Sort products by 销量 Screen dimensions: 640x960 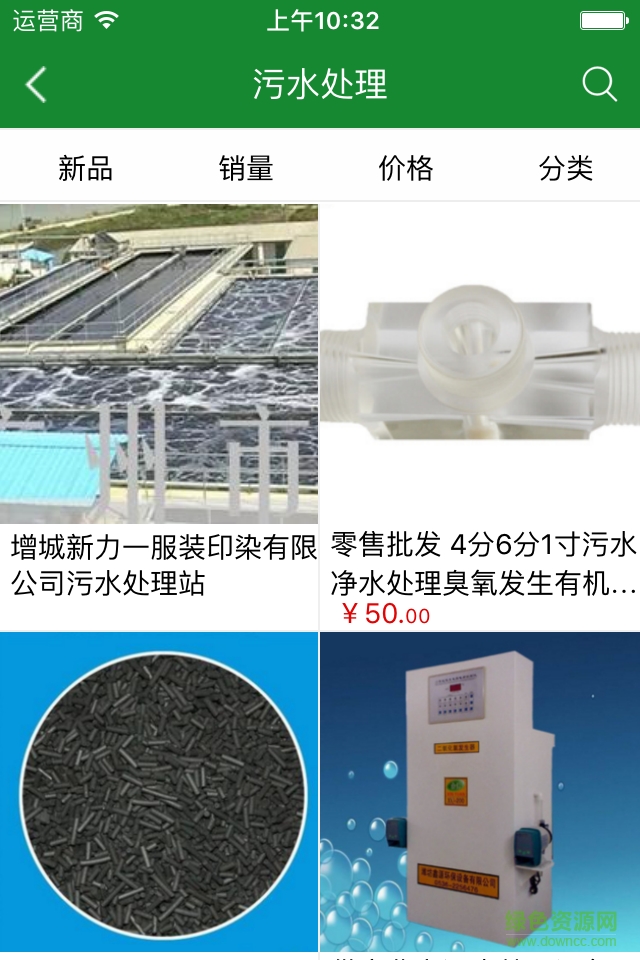245,168
